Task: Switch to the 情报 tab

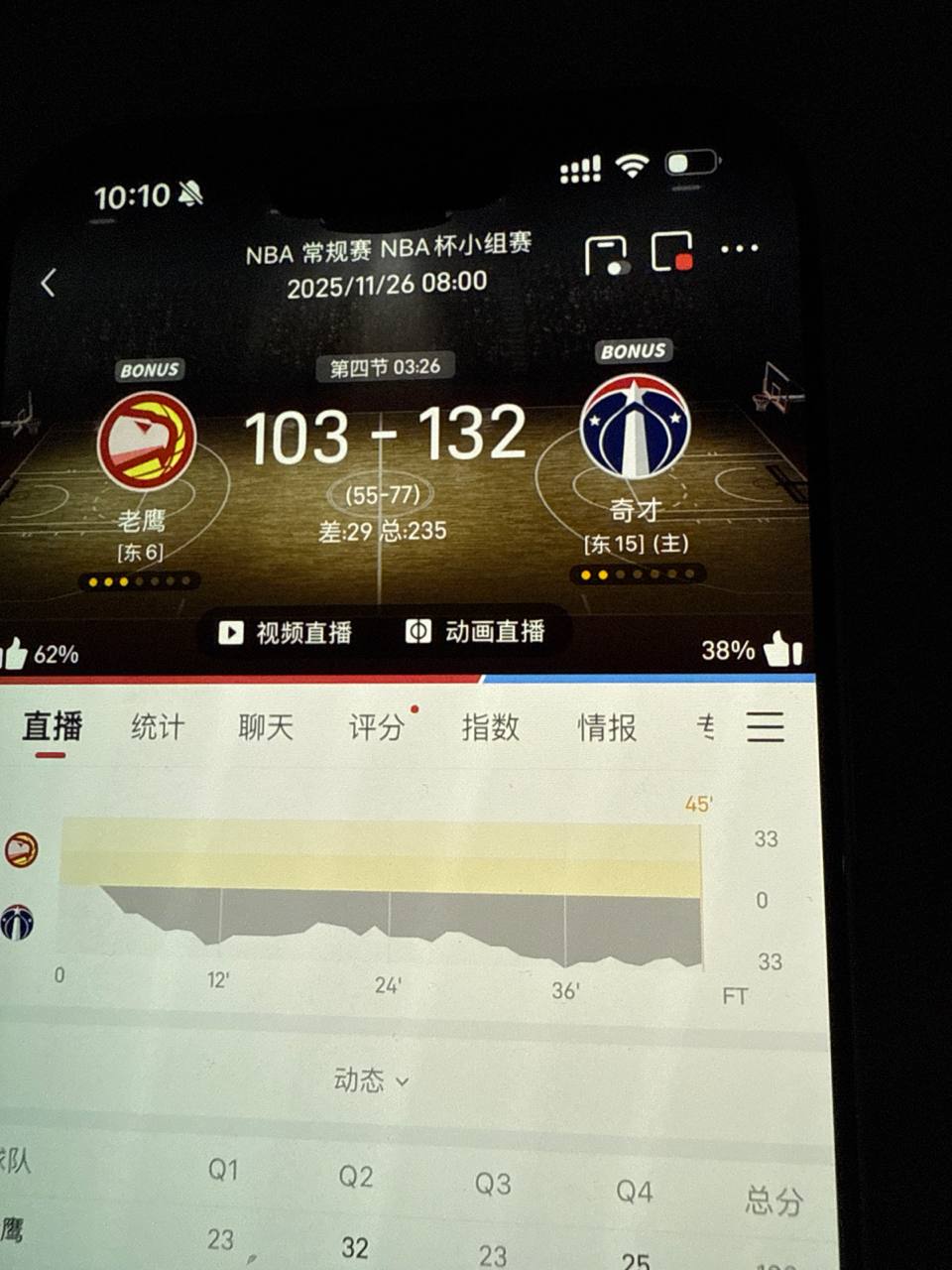Action: pyautogui.click(x=607, y=728)
